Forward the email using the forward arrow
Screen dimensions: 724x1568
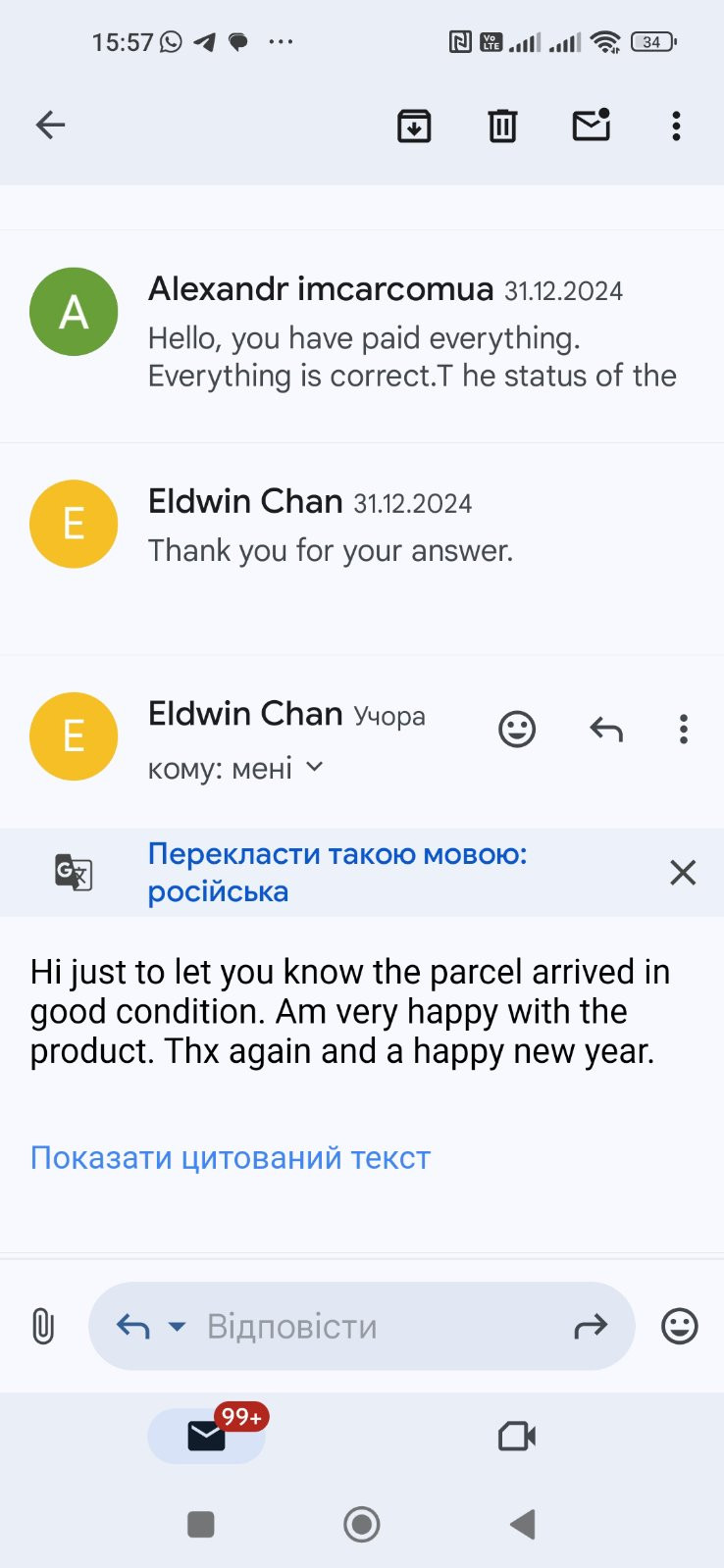[x=591, y=1327]
